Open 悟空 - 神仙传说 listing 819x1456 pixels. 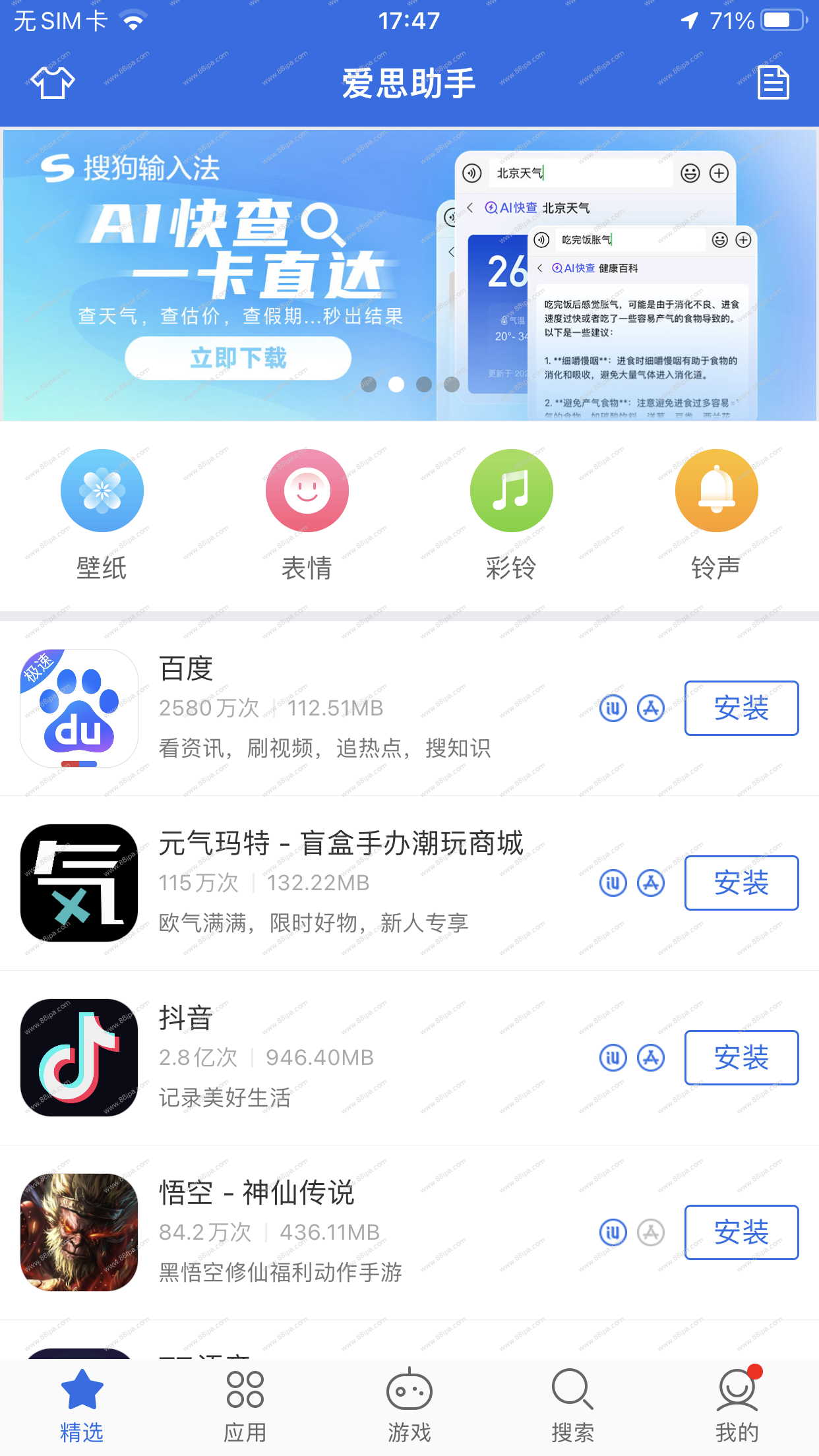330,1232
